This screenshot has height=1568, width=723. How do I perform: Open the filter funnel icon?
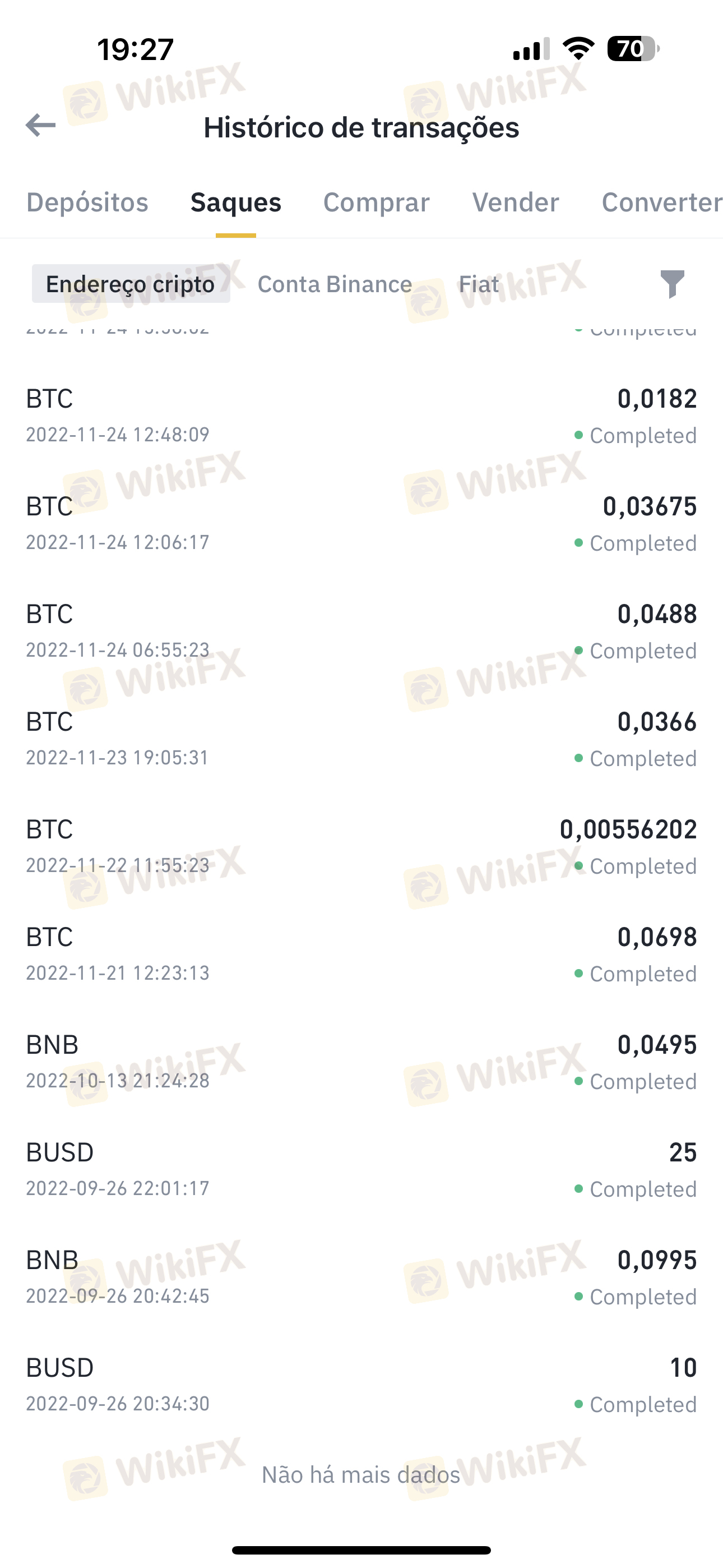point(672,284)
